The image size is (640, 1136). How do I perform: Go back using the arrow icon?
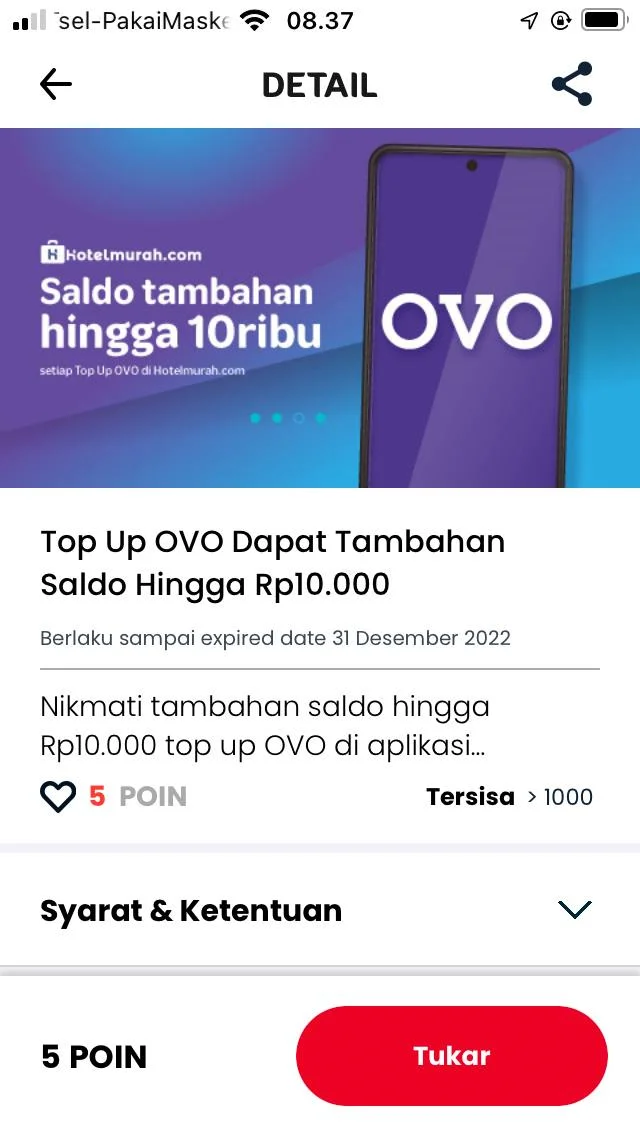click(x=56, y=85)
